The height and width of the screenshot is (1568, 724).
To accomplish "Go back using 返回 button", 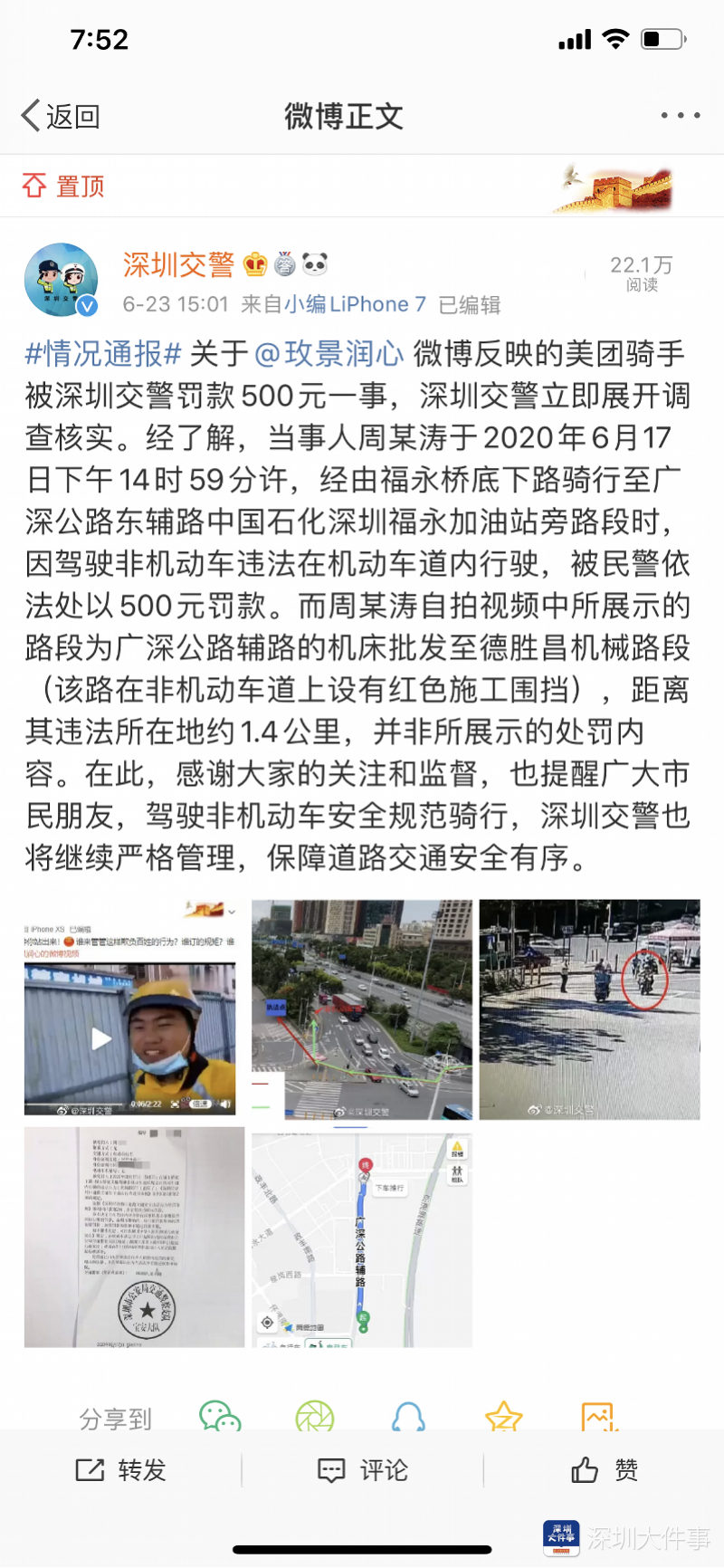I will coord(61,116).
